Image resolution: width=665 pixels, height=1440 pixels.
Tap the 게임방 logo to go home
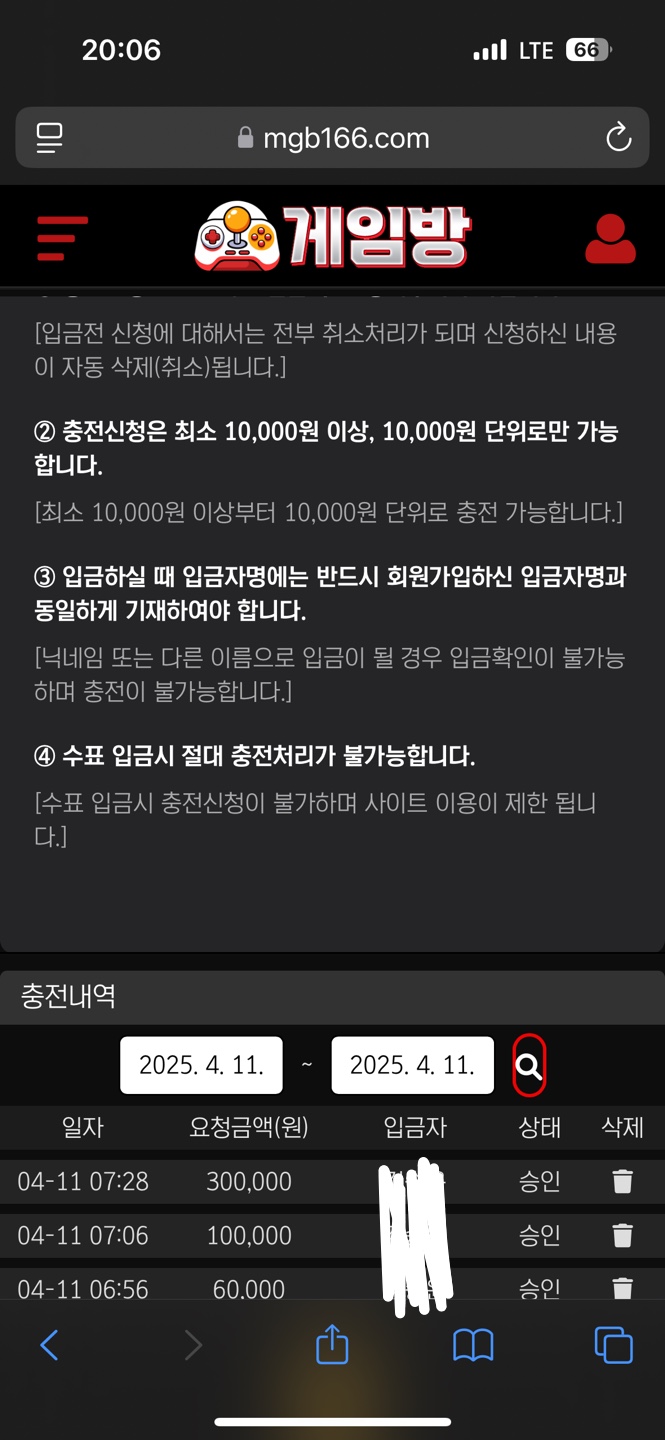(x=332, y=237)
